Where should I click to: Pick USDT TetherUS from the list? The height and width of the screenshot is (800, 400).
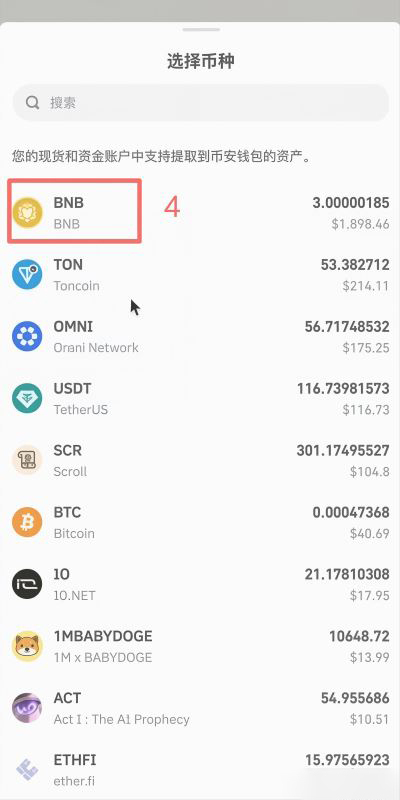[x=200, y=398]
